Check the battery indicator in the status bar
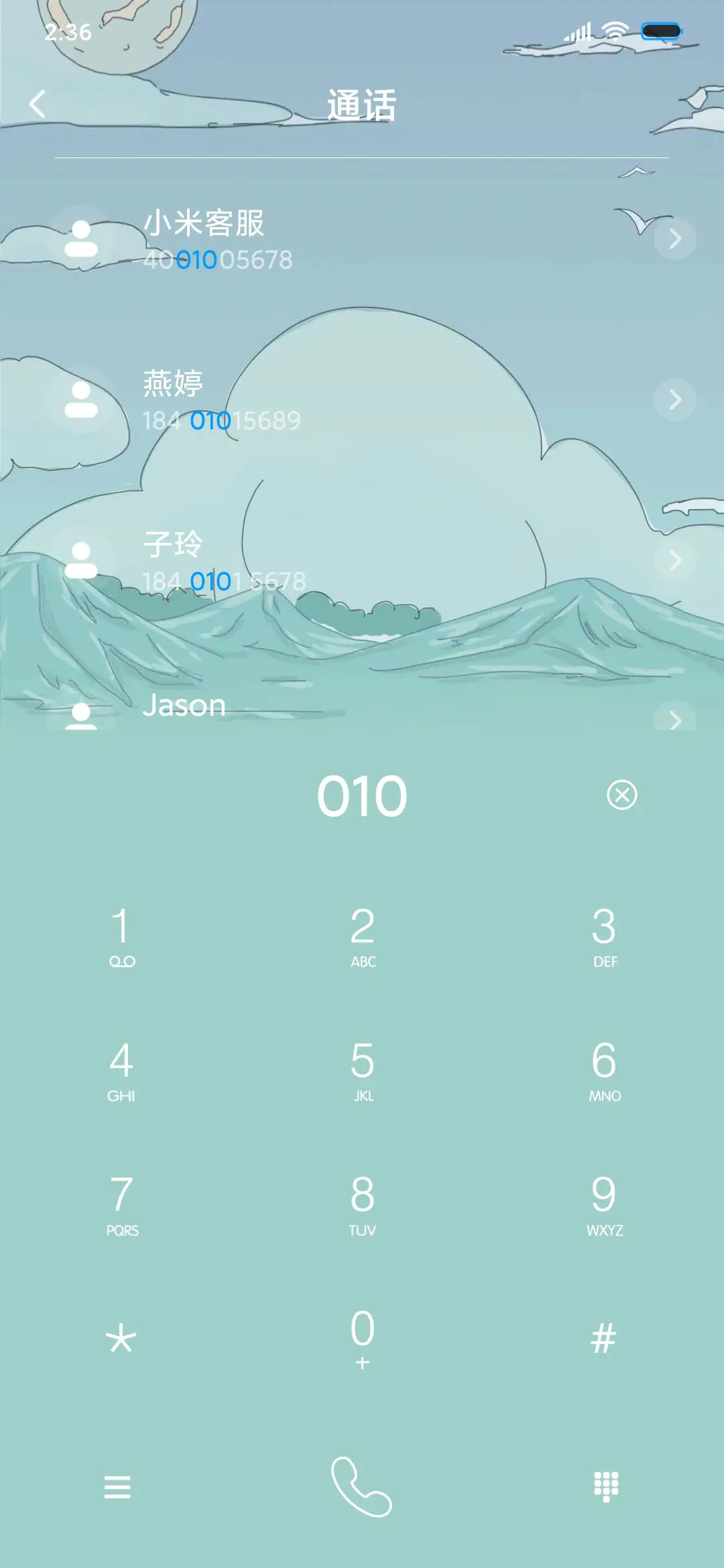The width and height of the screenshot is (724, 1568). pos(660,29)
